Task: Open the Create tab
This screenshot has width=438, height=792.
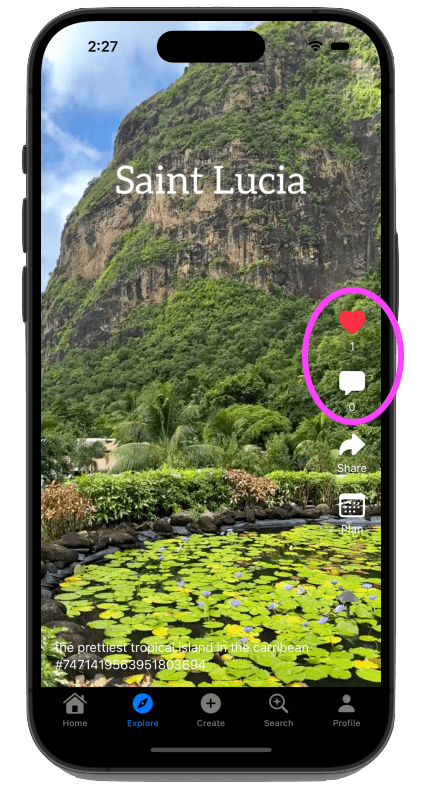Action: (x=211, y=710)
